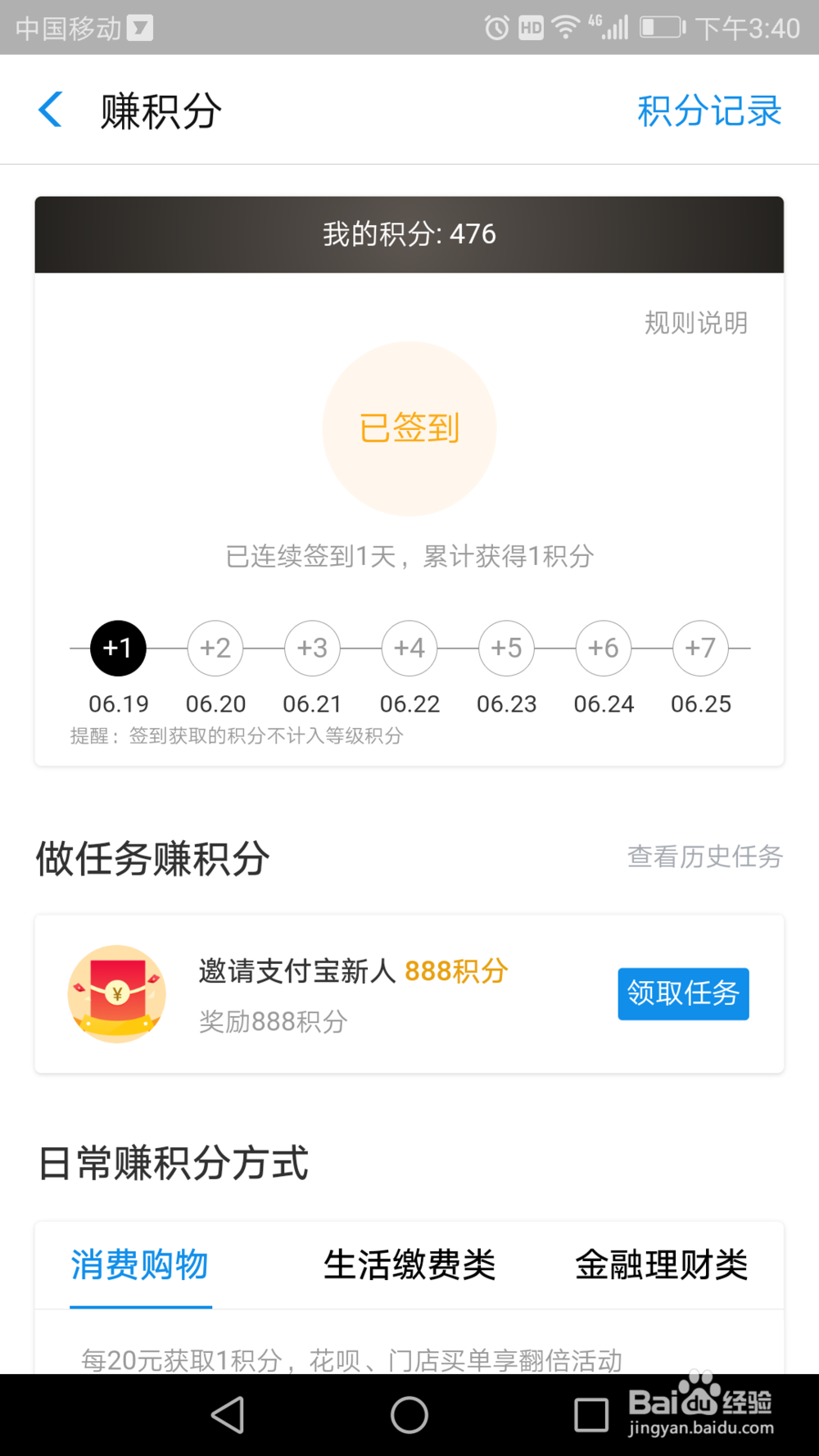Open the 查看历史任务 history list

(x=705, y=857)
